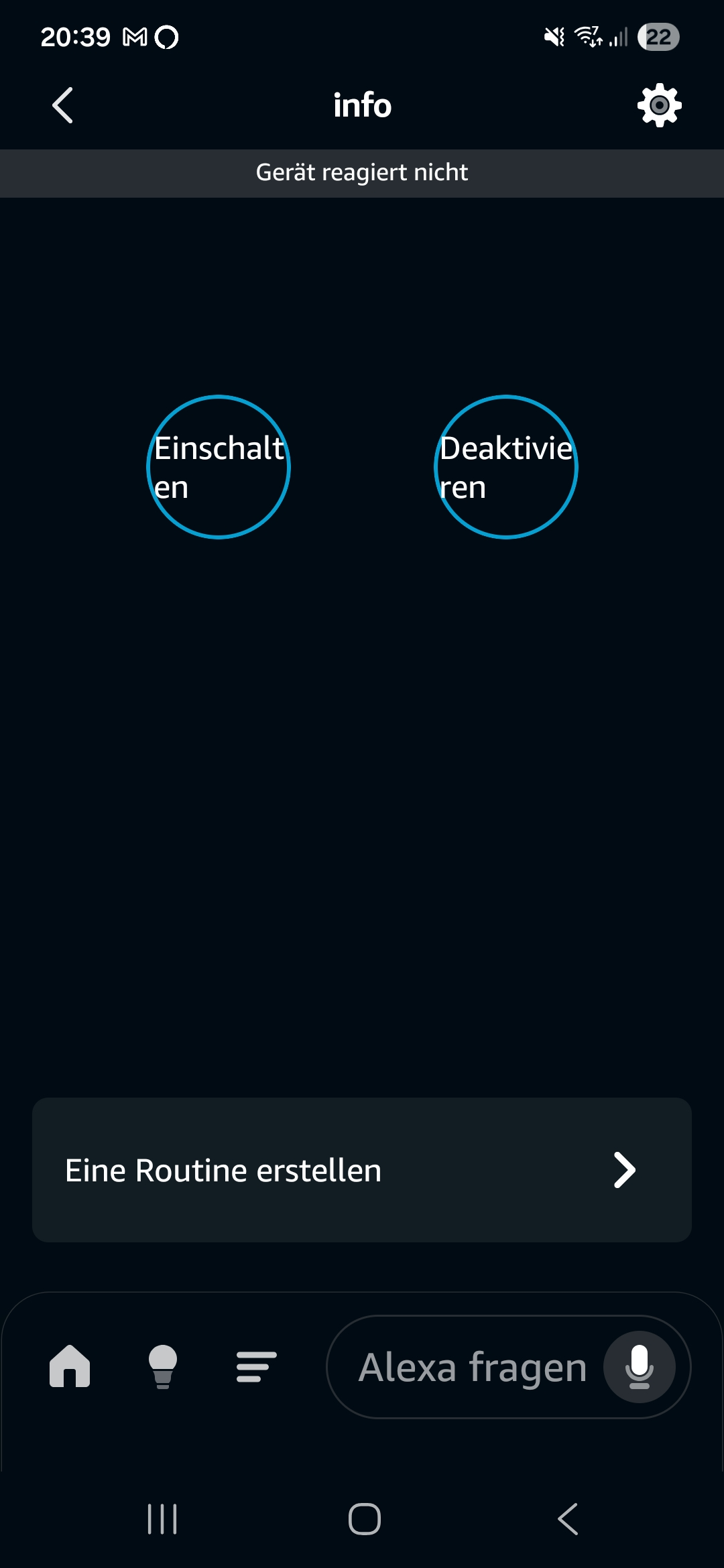This screenshot has height=1568, width=724.
Task: Tap the Einschalten button
Action: tap(219, 467)
